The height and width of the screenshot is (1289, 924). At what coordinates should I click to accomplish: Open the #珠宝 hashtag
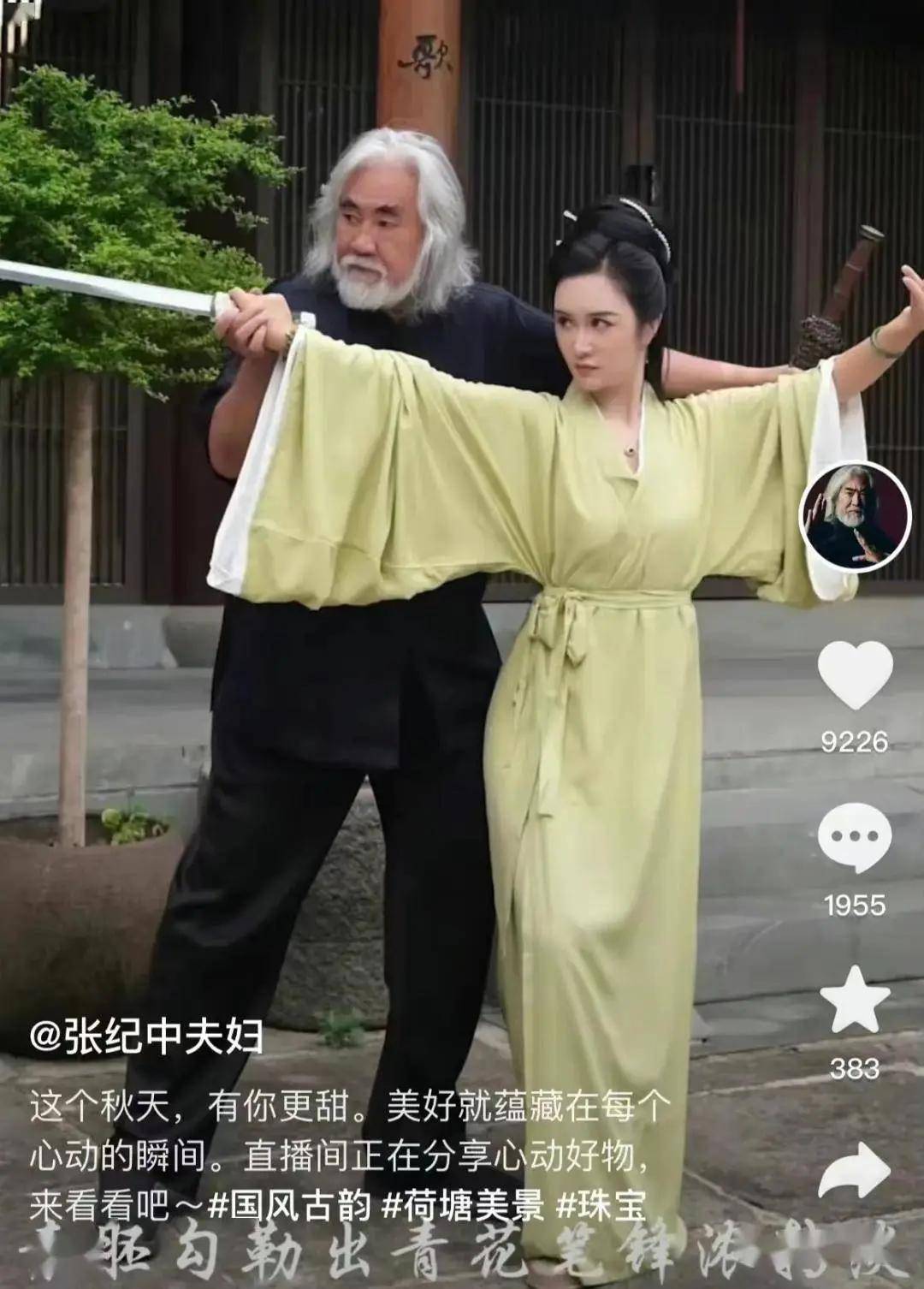pos(600,1207)
